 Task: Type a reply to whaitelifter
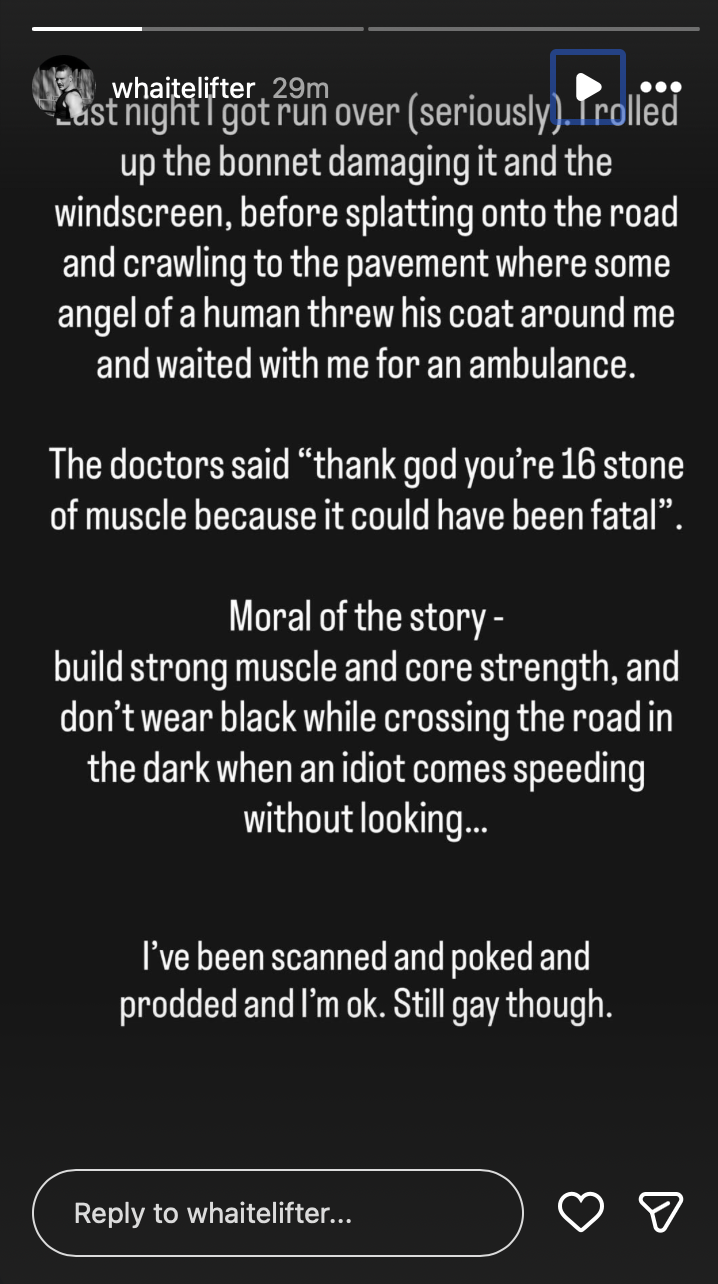[278, 1213]
